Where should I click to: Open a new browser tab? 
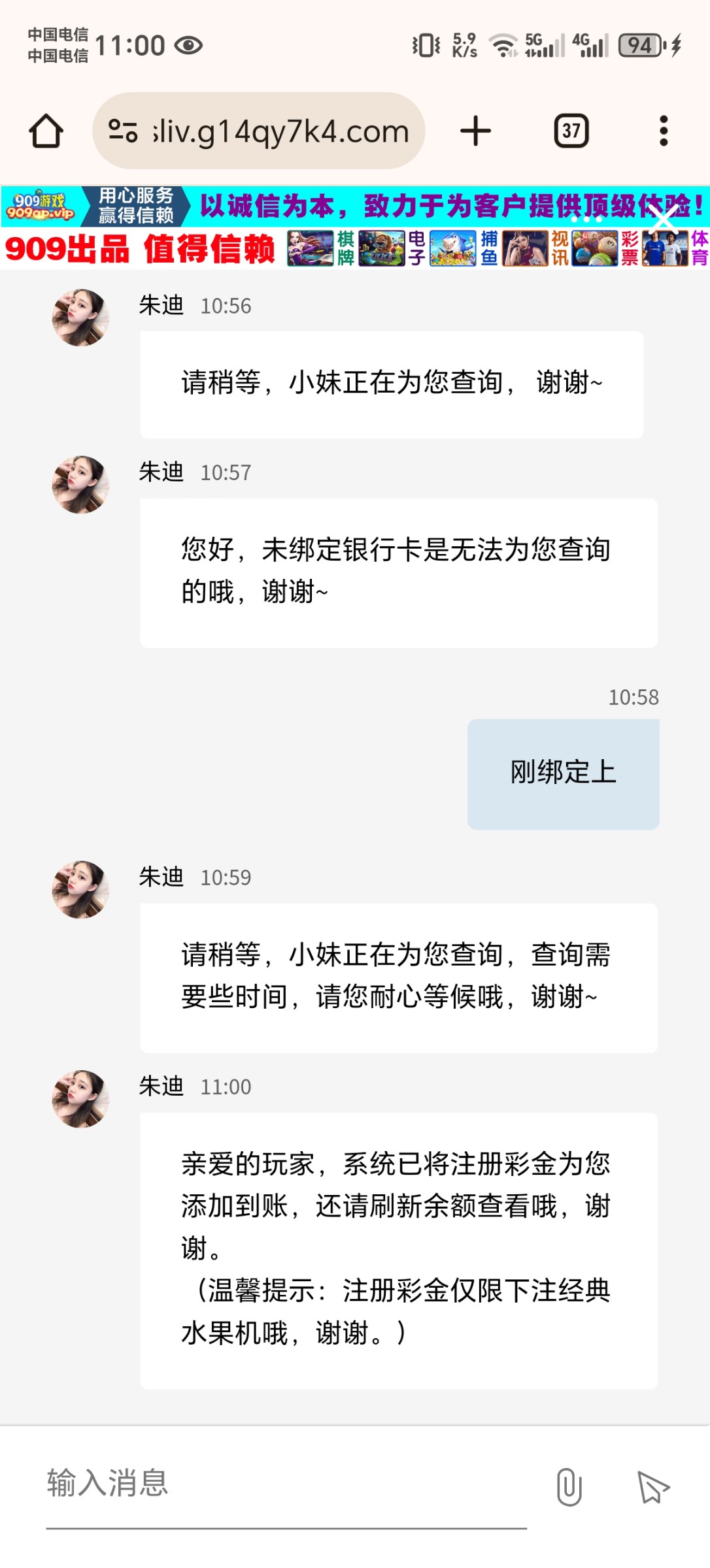tap(475, 131)
